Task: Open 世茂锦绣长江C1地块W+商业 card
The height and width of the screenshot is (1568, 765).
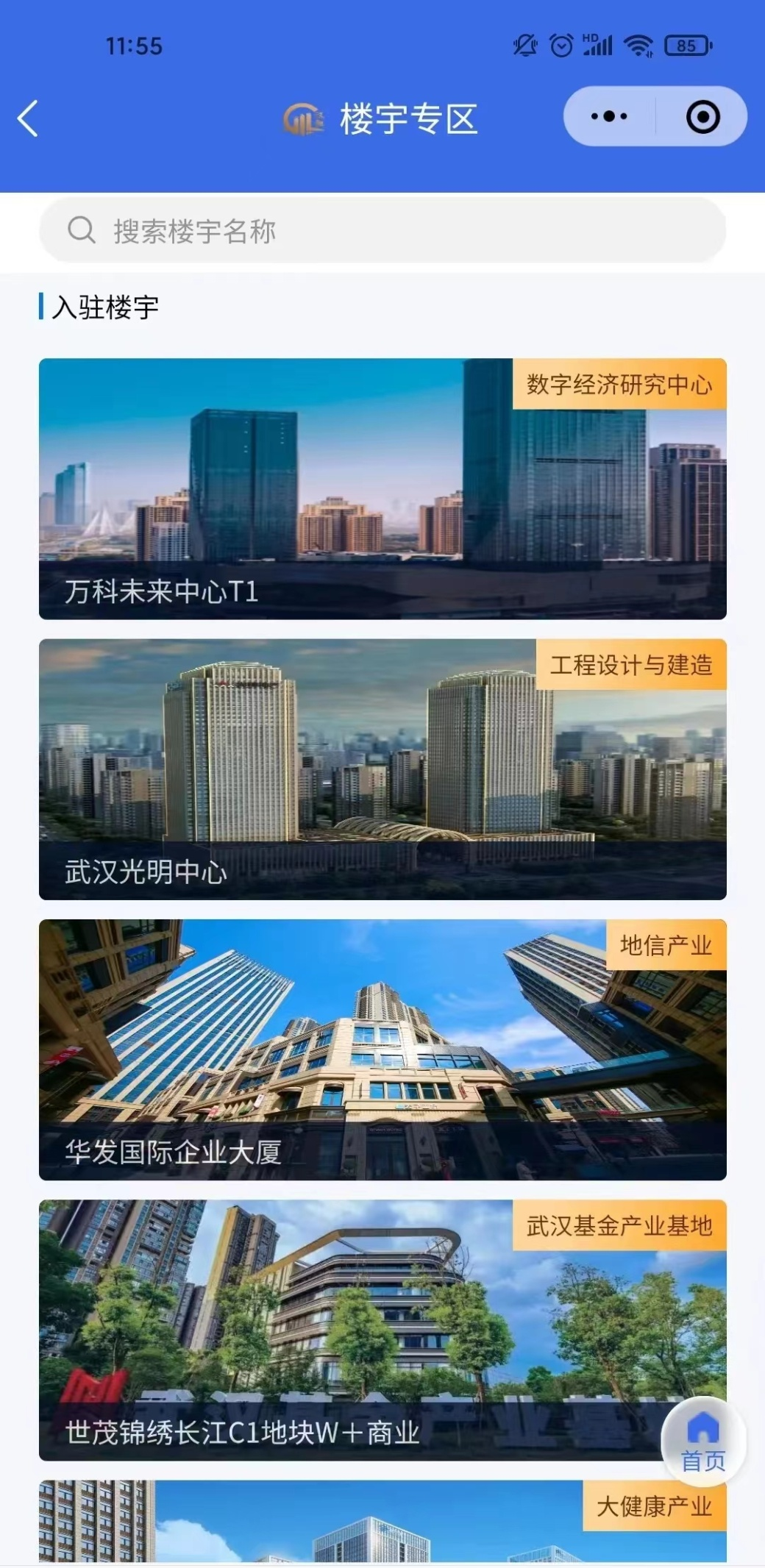Action: (382, 1330)
